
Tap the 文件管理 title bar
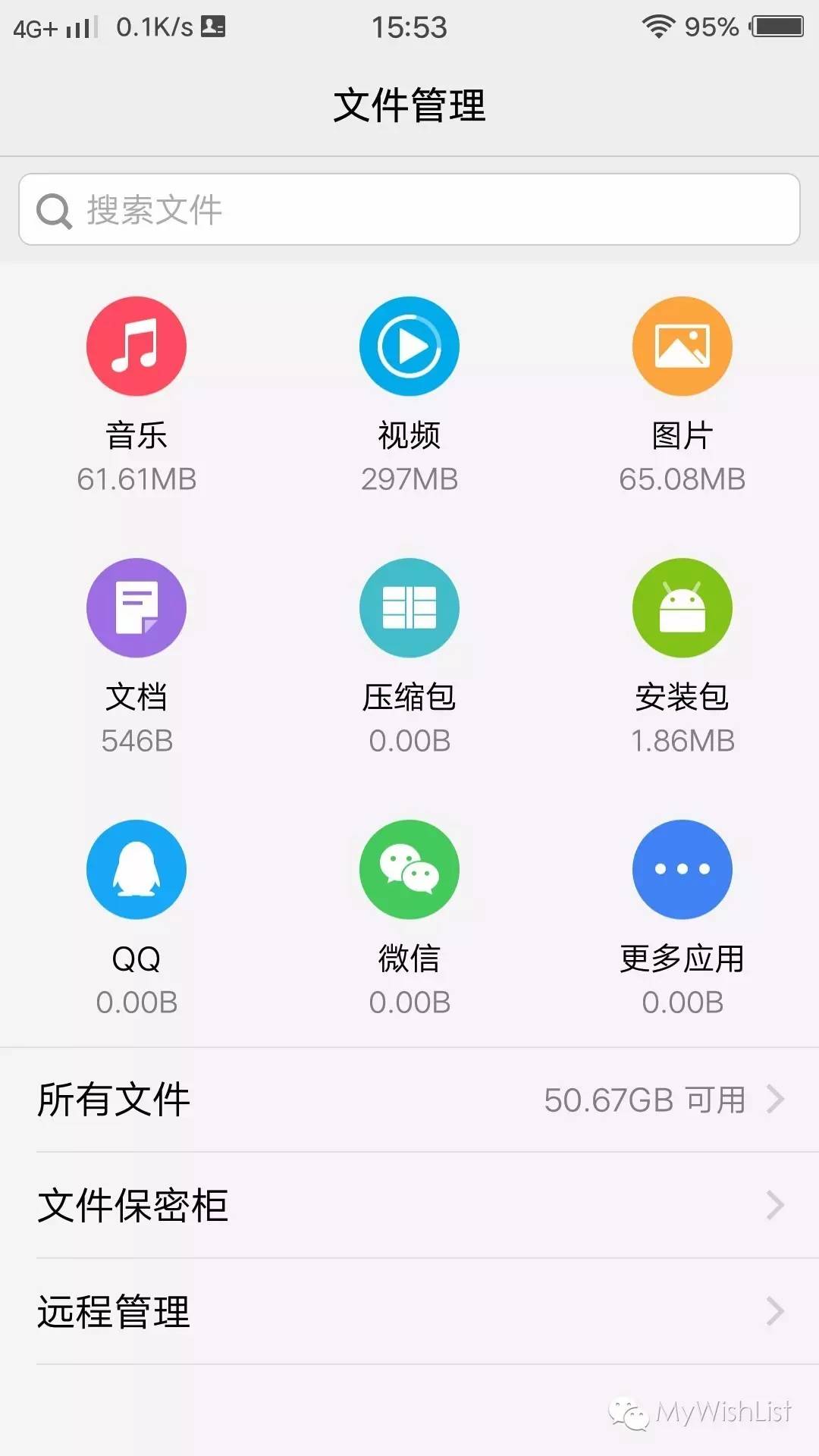click(x=409, y=106)
